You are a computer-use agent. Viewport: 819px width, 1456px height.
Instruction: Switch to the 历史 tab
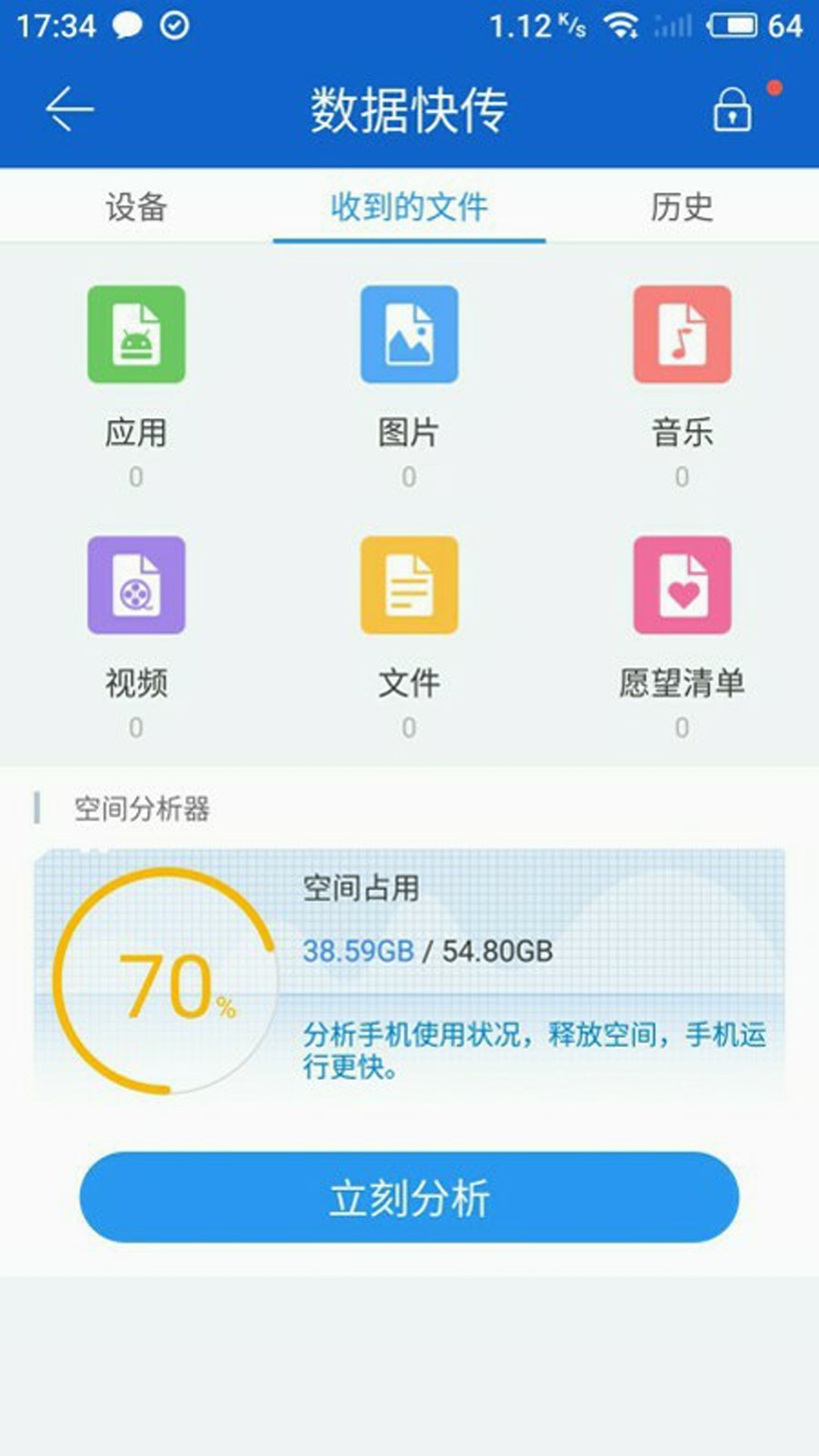click(682, 206)
